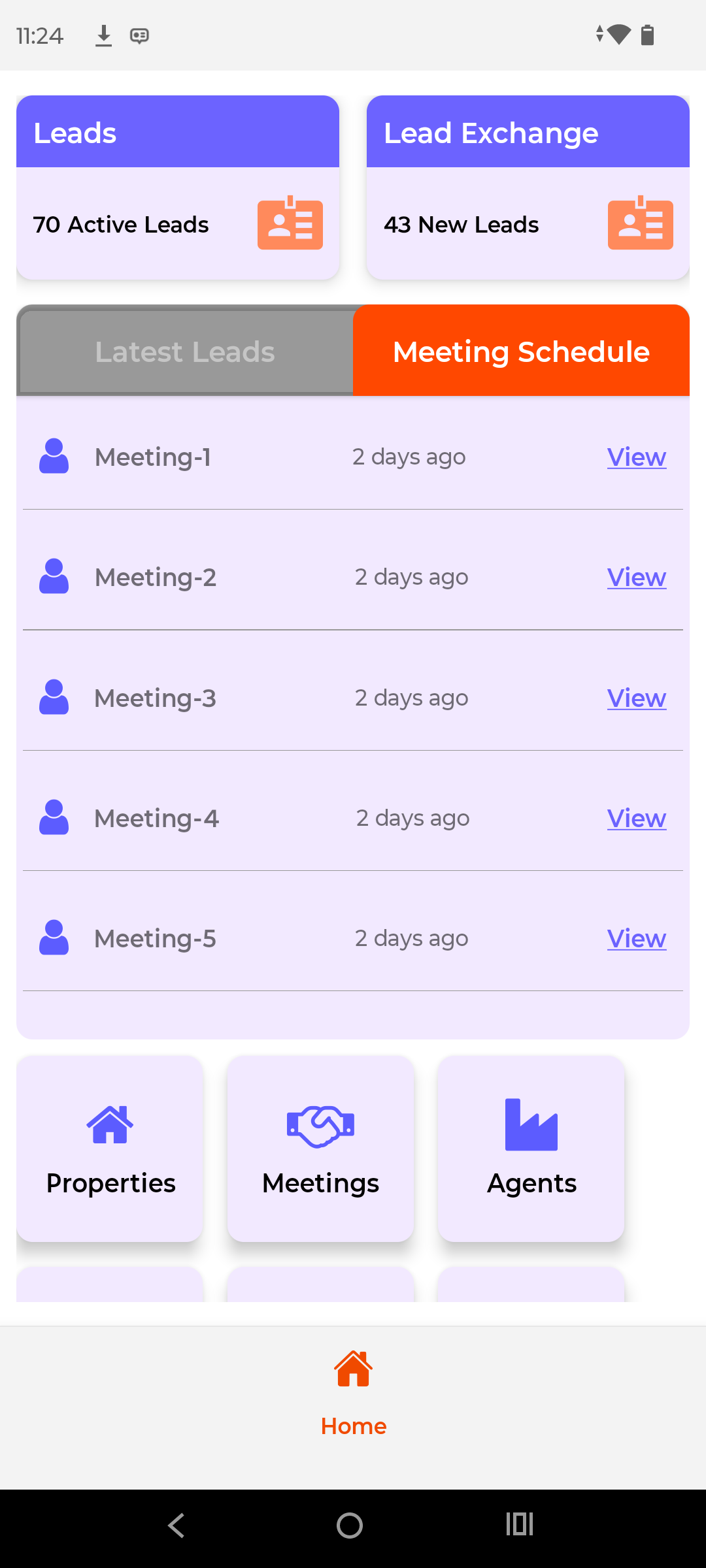View the Meeting-4 entry

pos(636,819)
